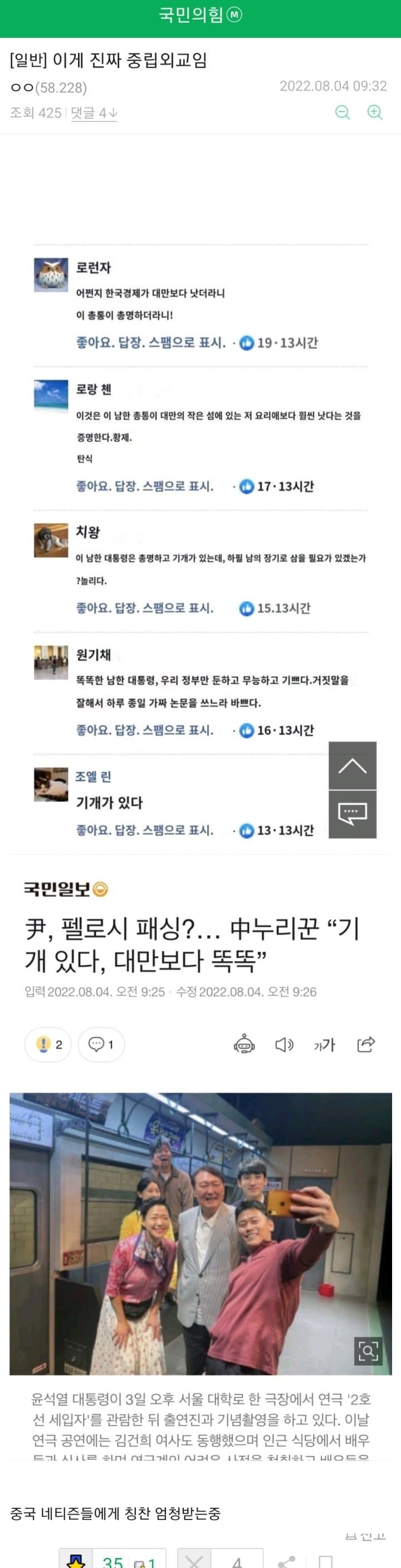Jump to the 댓글 4 comments
The height and width of the screenshot is (1568, 401).
coord(94,113)
